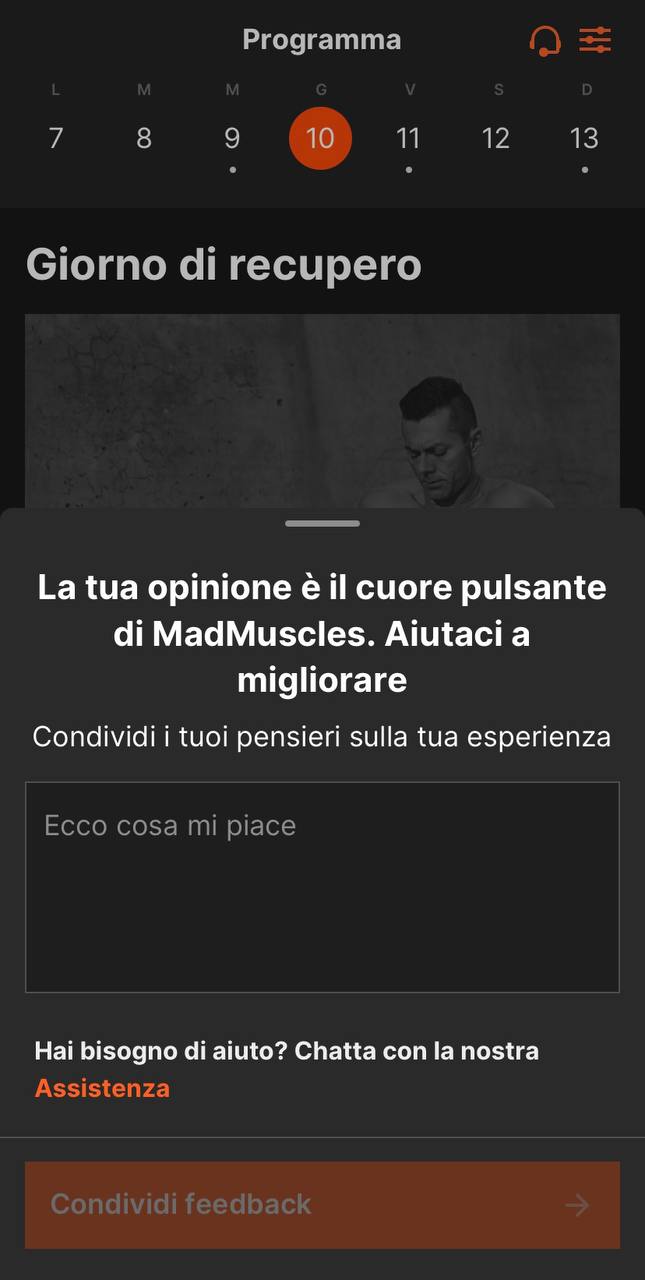Select day 11 in the calendar
645x1280 pixels.
coord(408,138)
